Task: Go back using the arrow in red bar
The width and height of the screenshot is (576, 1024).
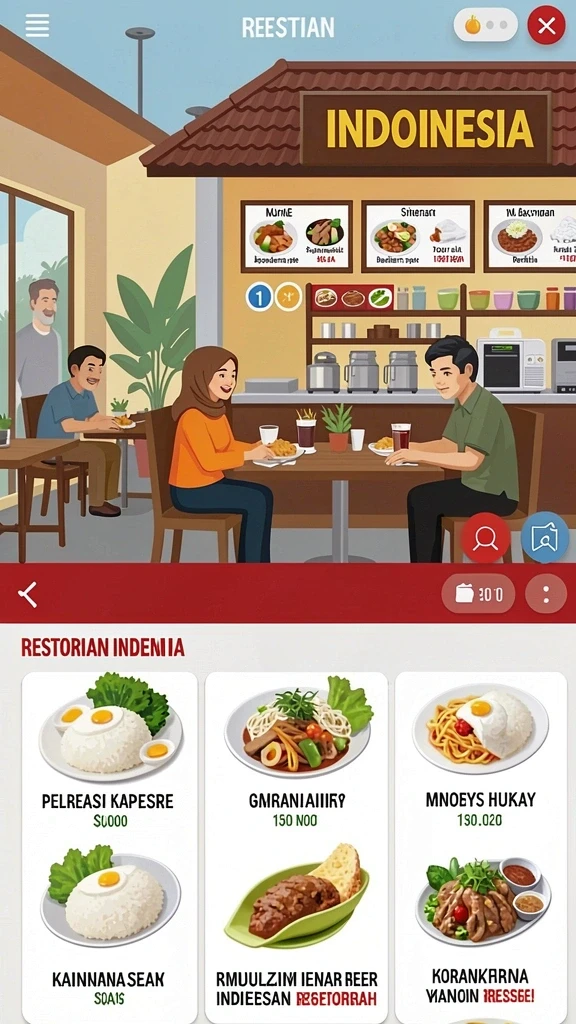Action: 28,594
